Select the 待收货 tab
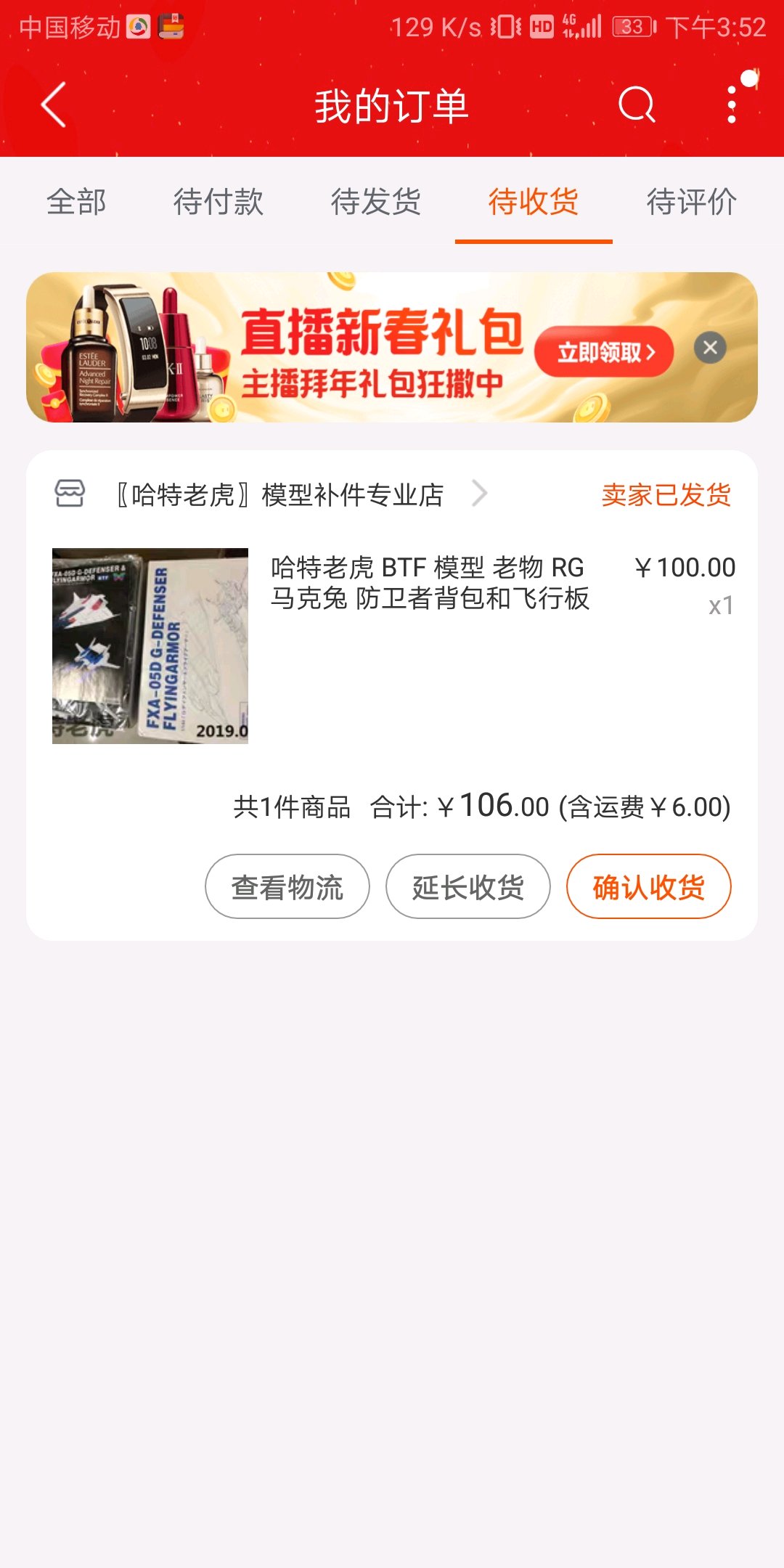 click(x=534, y=202)
